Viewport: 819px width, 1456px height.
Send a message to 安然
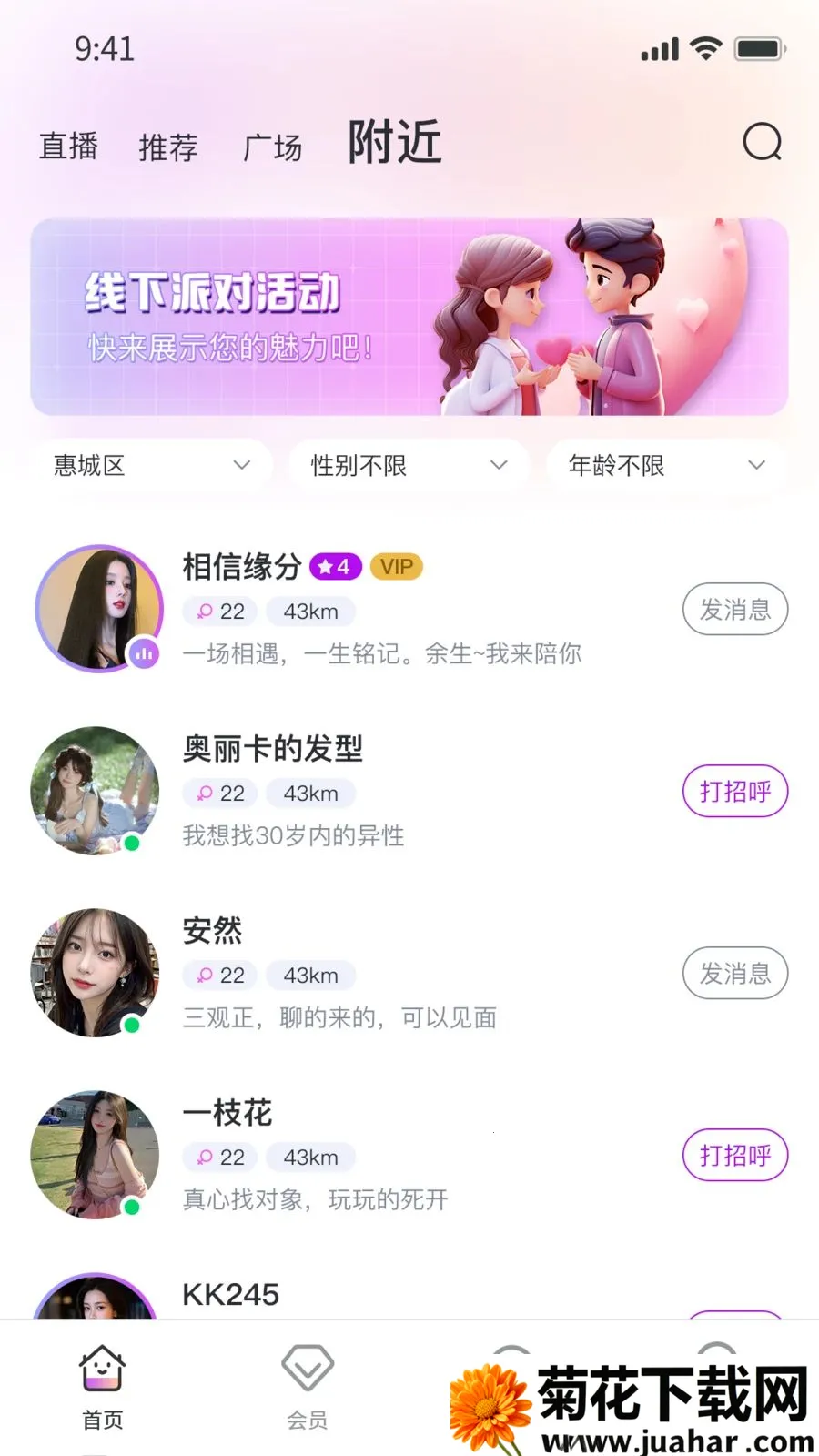pyautogui.click(x=735, y=973)
